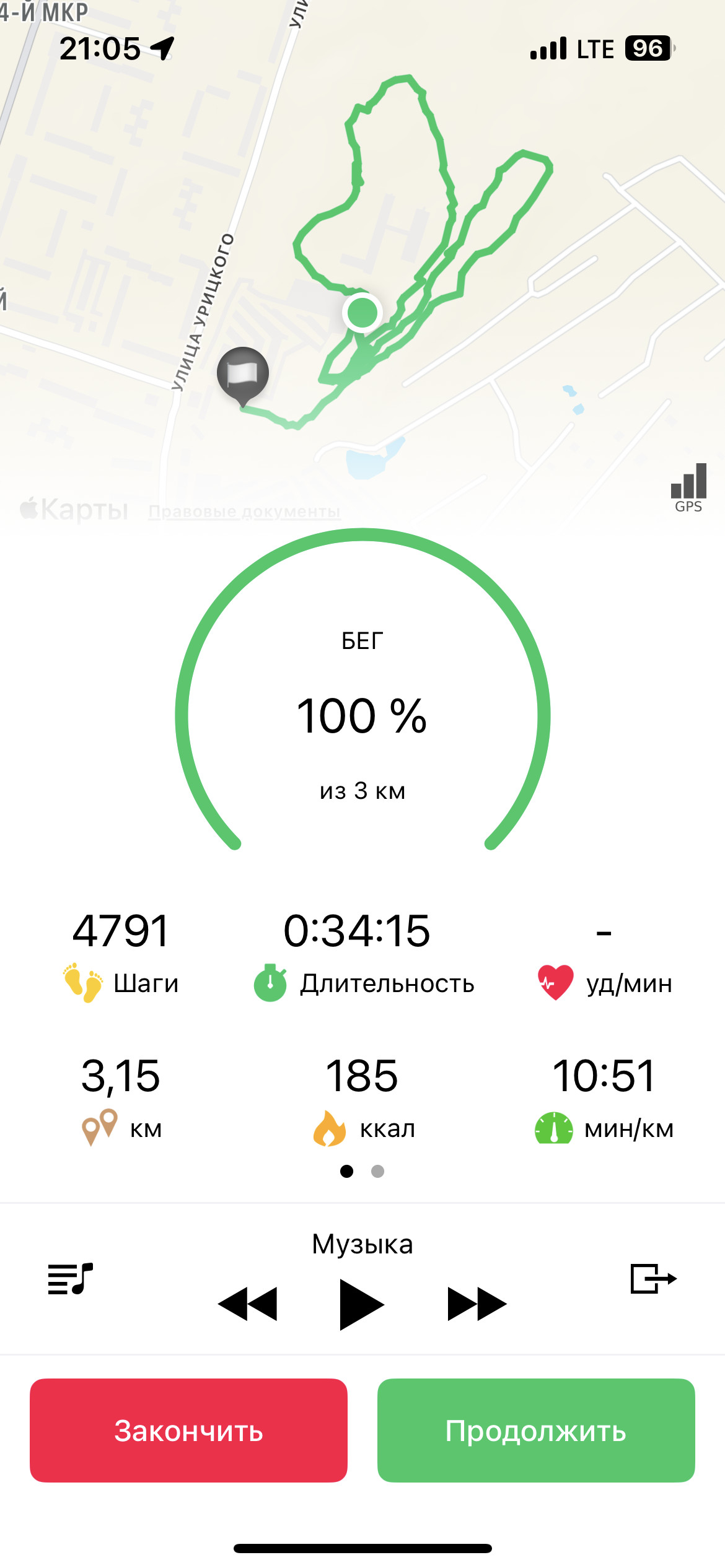This screenshot has width=725, height=1568.
Task: Go back to the previous track
Action: 248,1304
